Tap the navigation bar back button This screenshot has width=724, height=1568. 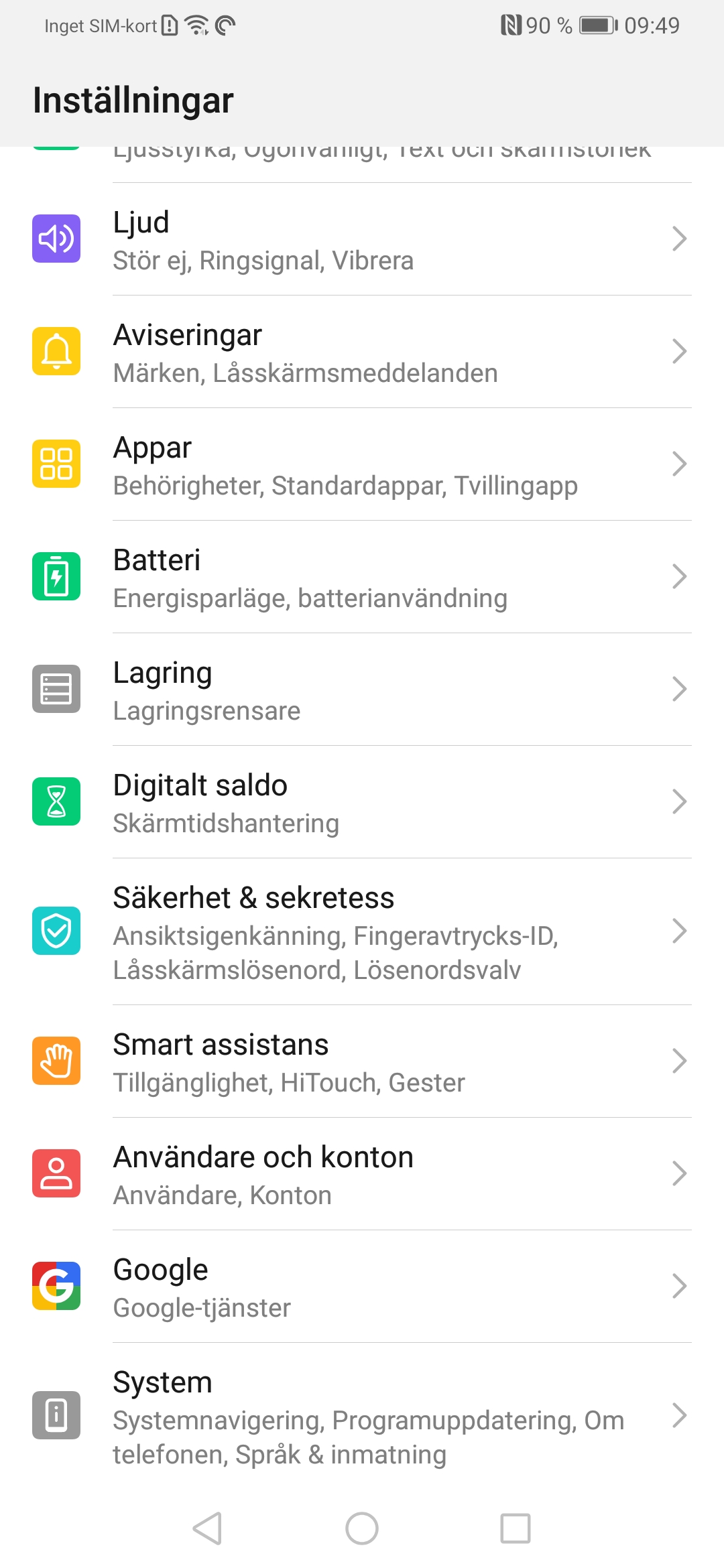pos(207,1528)
